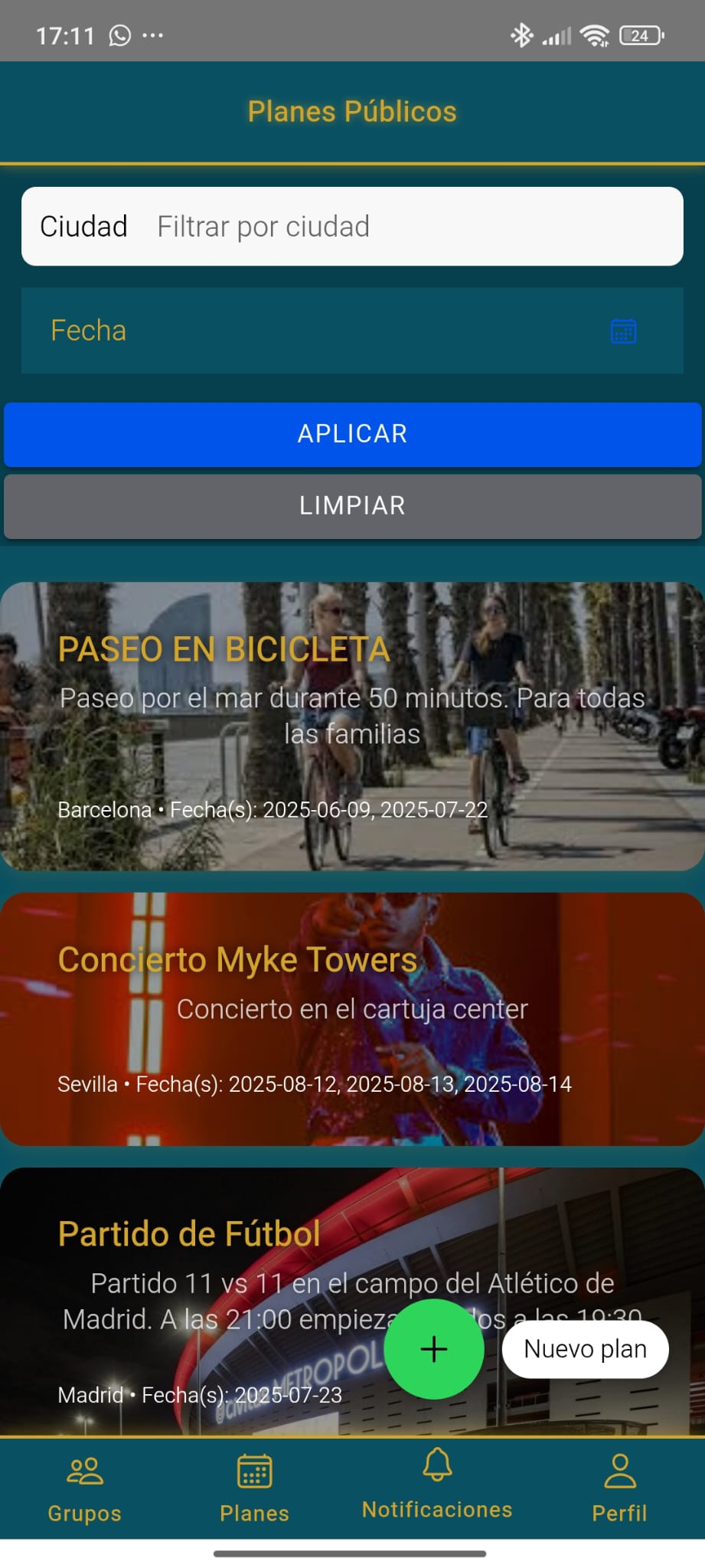705x1568 pixels.
Task: Tap the Nuevo plan label button
Action: [x=585, y=1349]
